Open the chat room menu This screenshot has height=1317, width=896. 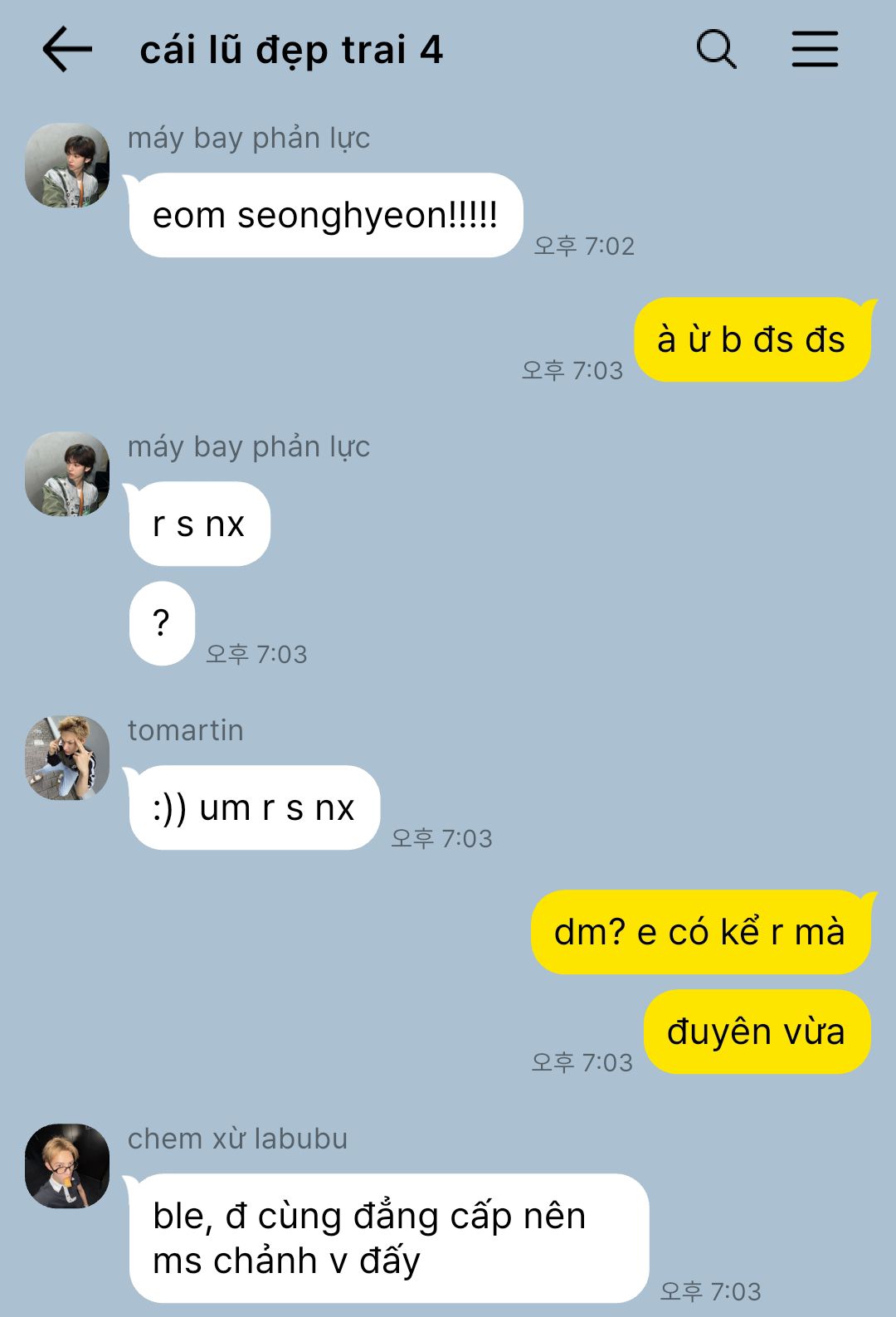pyautogui.click(x=814, y=50)
